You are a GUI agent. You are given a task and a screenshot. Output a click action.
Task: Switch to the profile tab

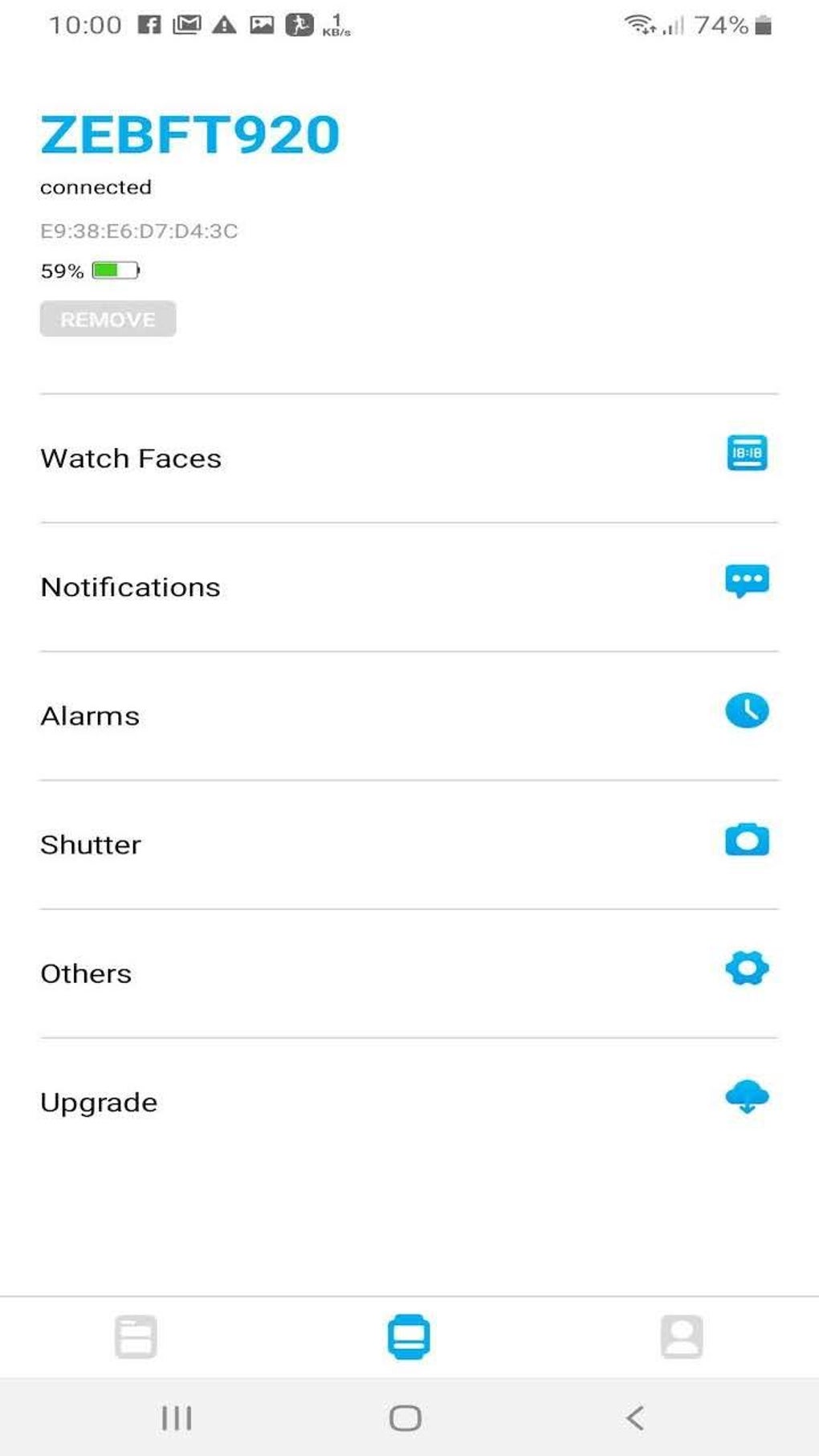tap(682, 1337)
